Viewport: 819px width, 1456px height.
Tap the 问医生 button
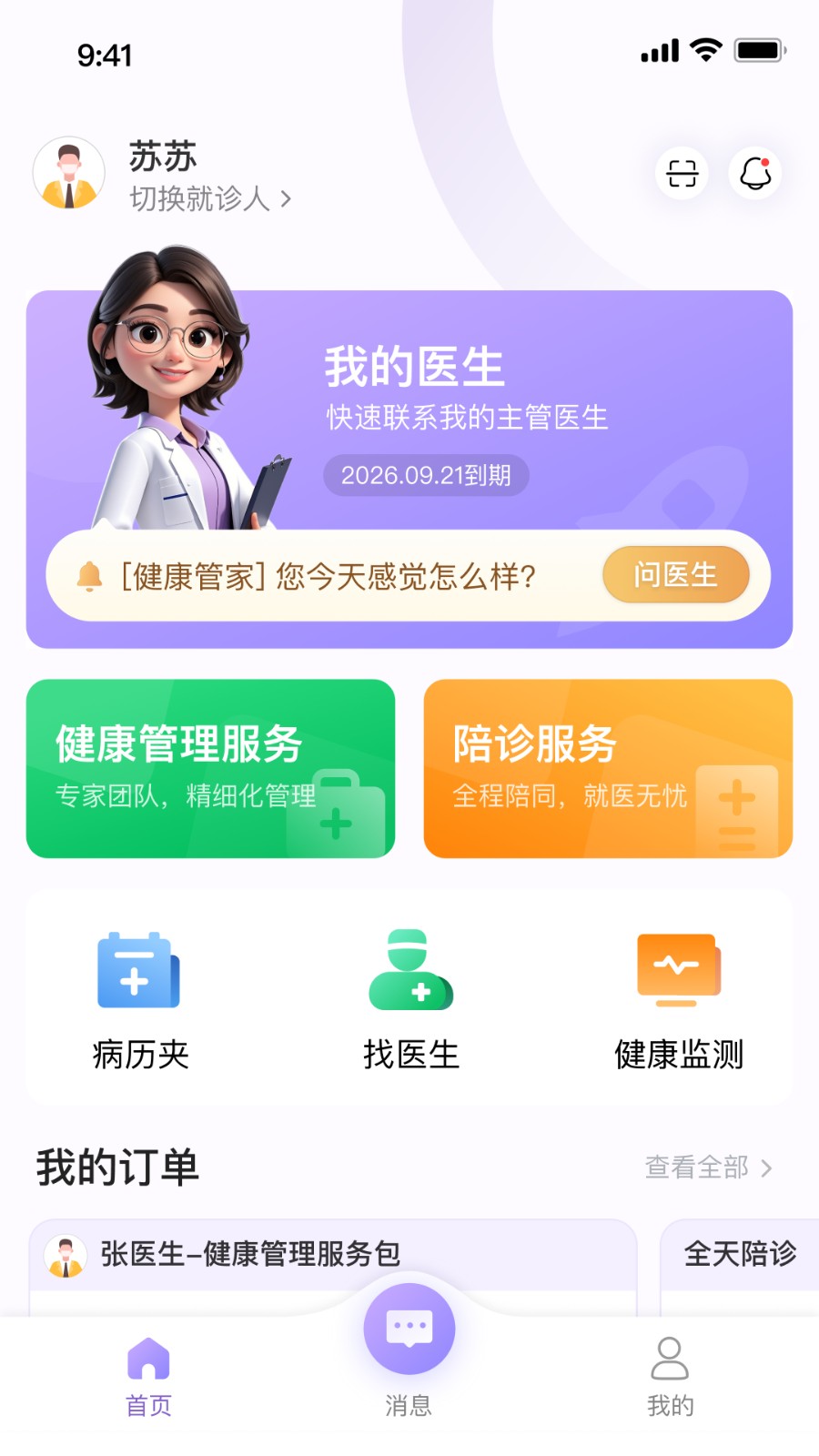676,575
